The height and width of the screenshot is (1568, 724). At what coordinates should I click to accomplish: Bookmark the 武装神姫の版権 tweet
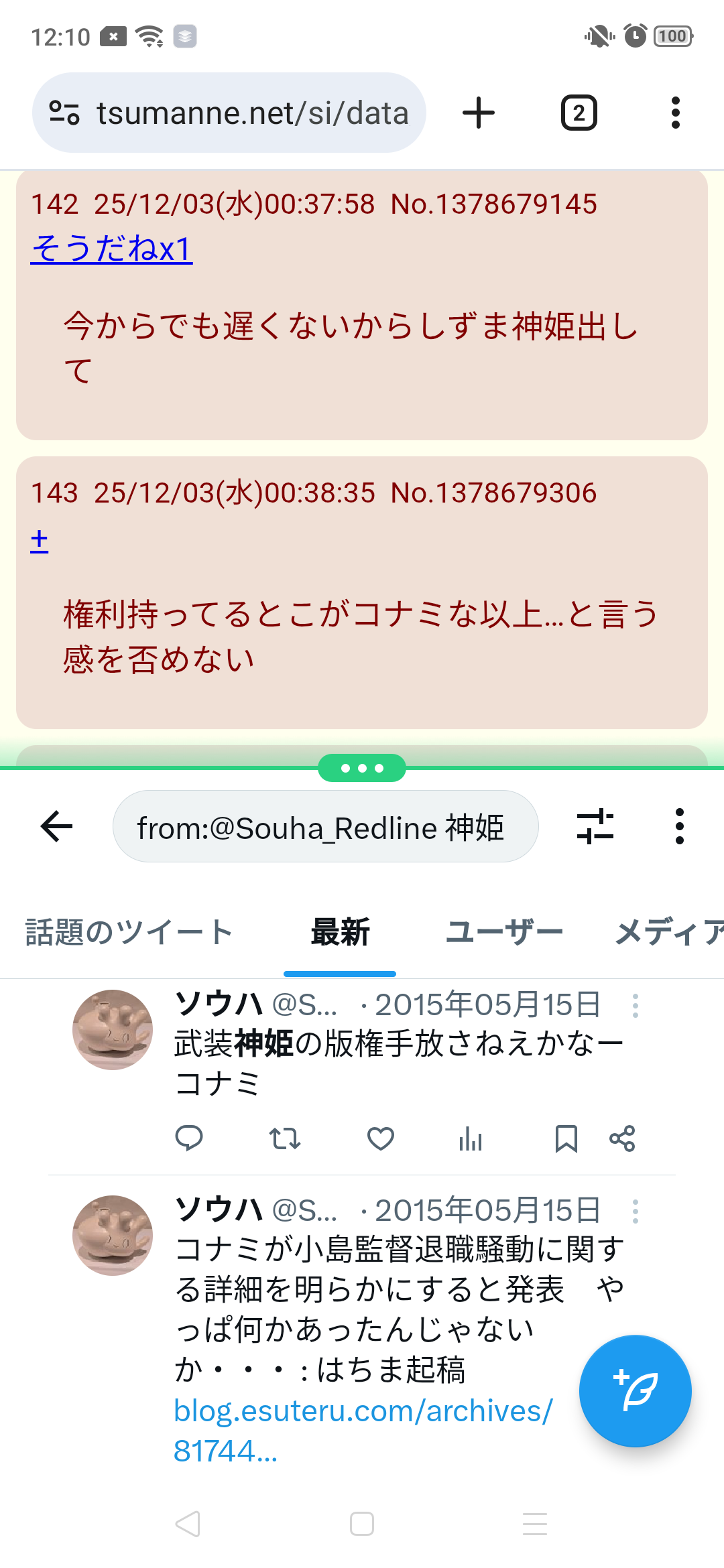[566, 1138]
